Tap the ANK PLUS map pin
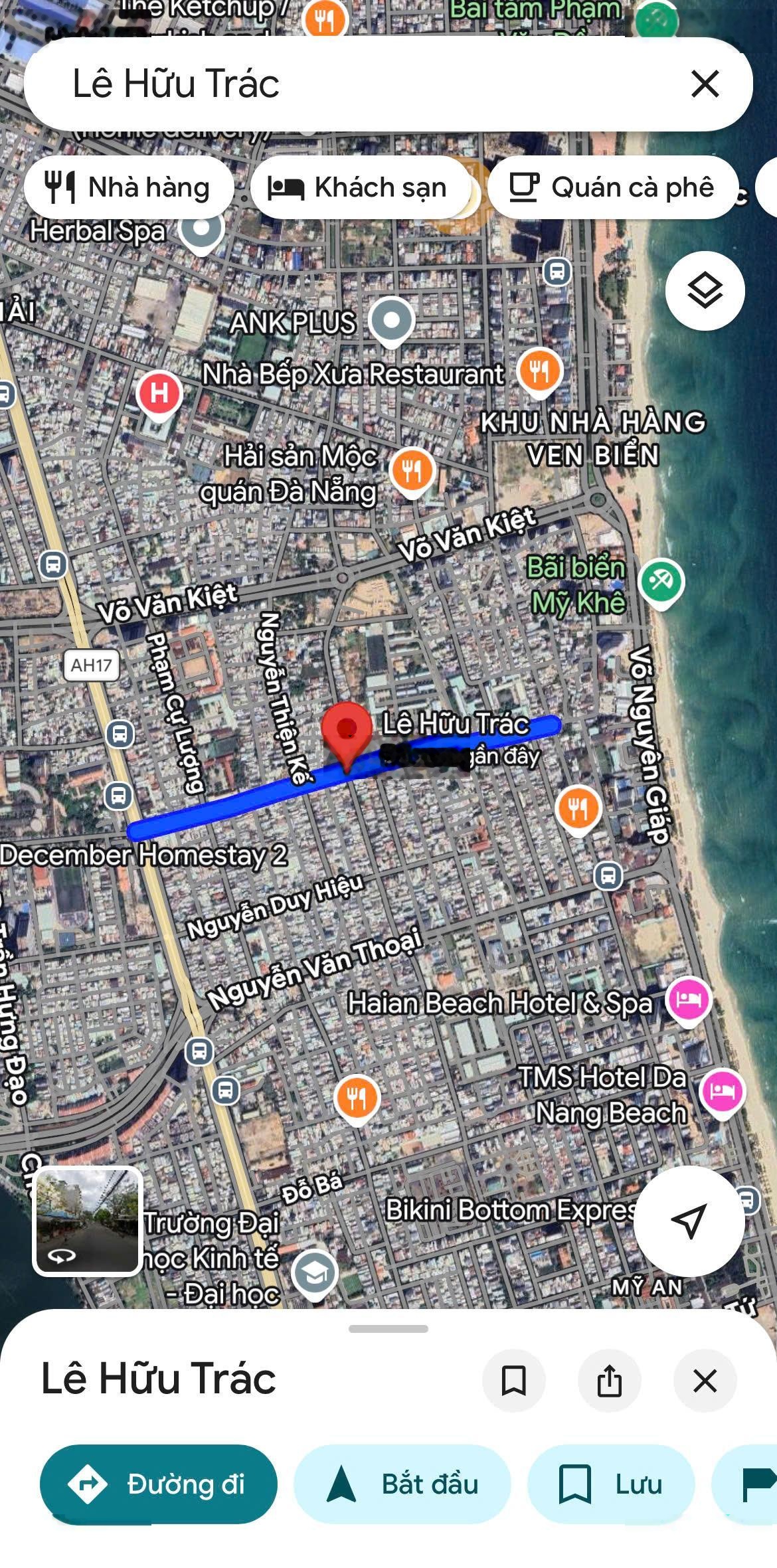777x1568 pixels. [x=392, y=321]
